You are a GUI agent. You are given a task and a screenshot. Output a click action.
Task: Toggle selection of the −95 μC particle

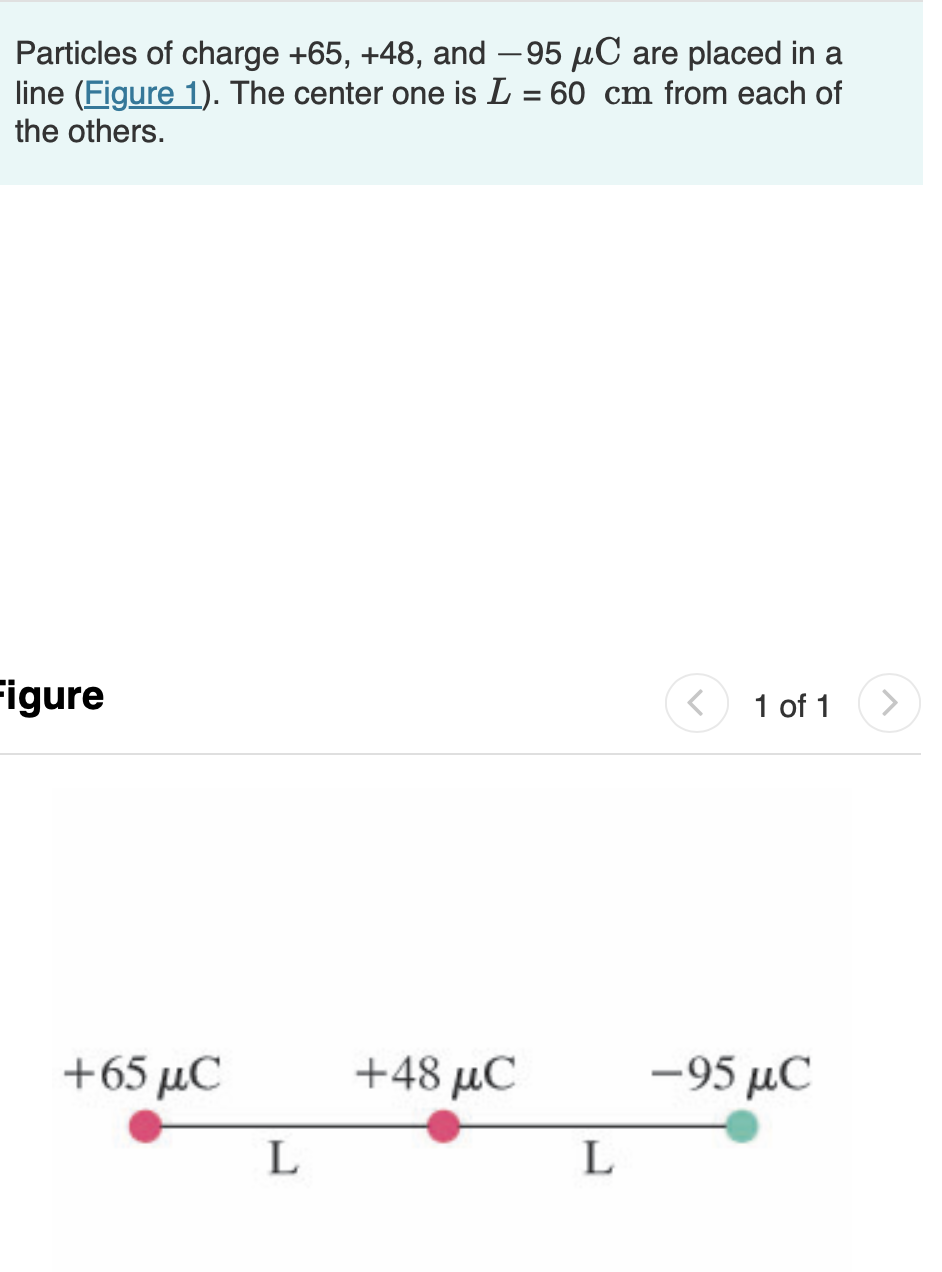click(740, 1126)
